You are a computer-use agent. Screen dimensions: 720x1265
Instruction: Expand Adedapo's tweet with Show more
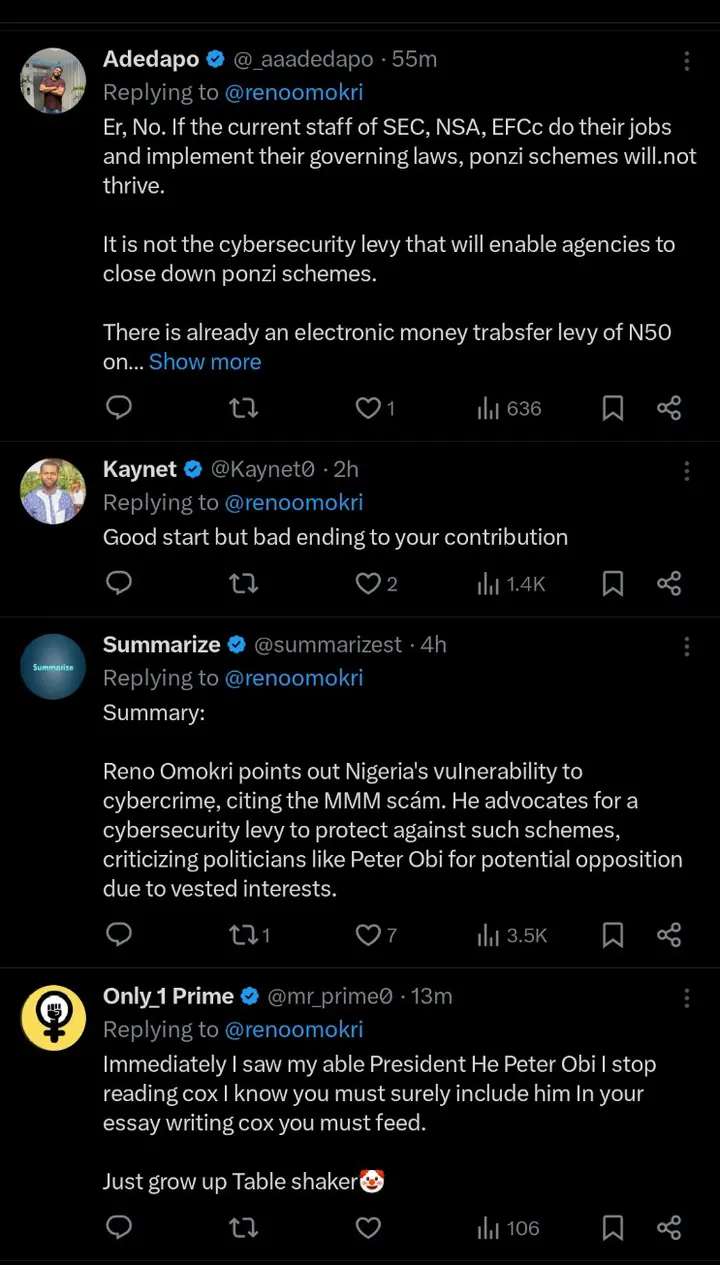[x=205, y=361]
